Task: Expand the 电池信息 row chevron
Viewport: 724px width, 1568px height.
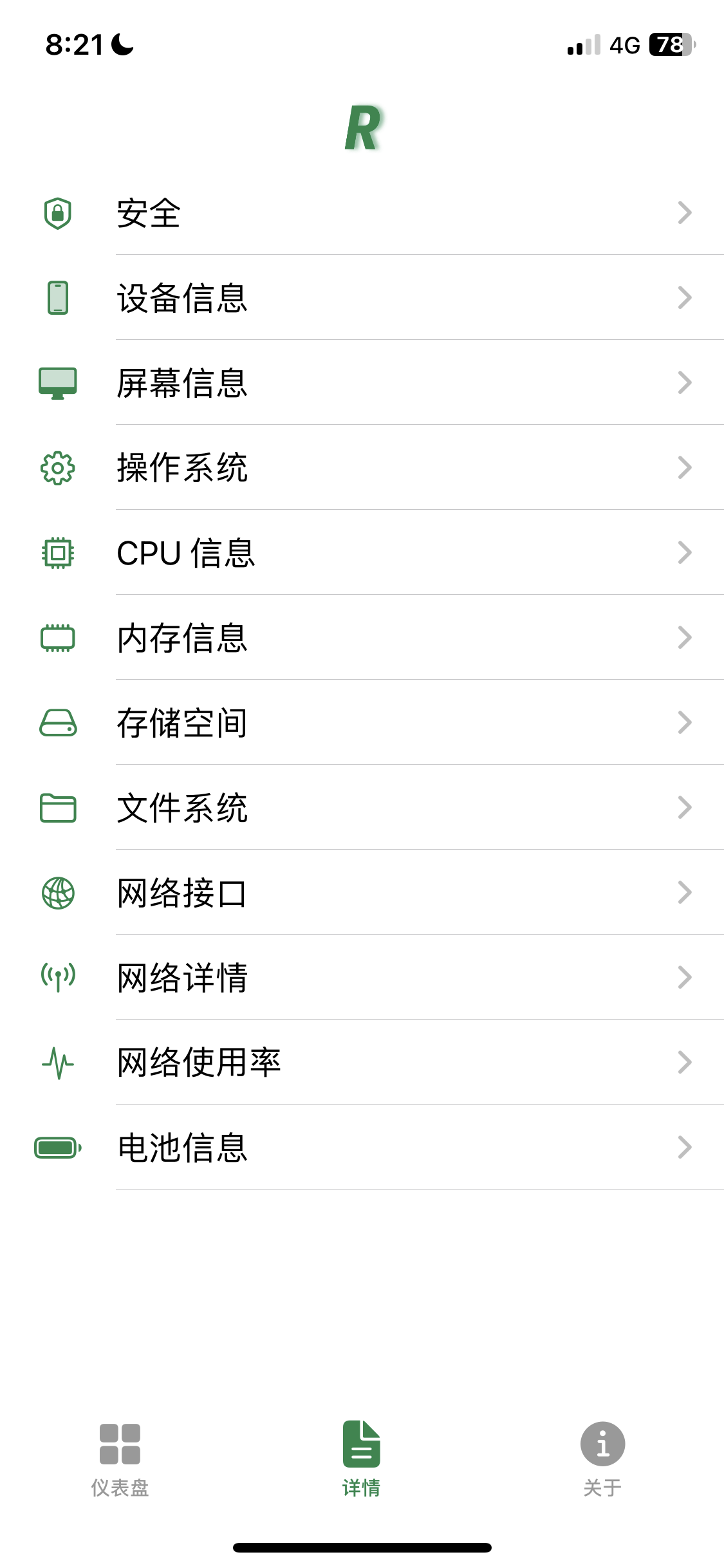Action: click(684, 1148)
